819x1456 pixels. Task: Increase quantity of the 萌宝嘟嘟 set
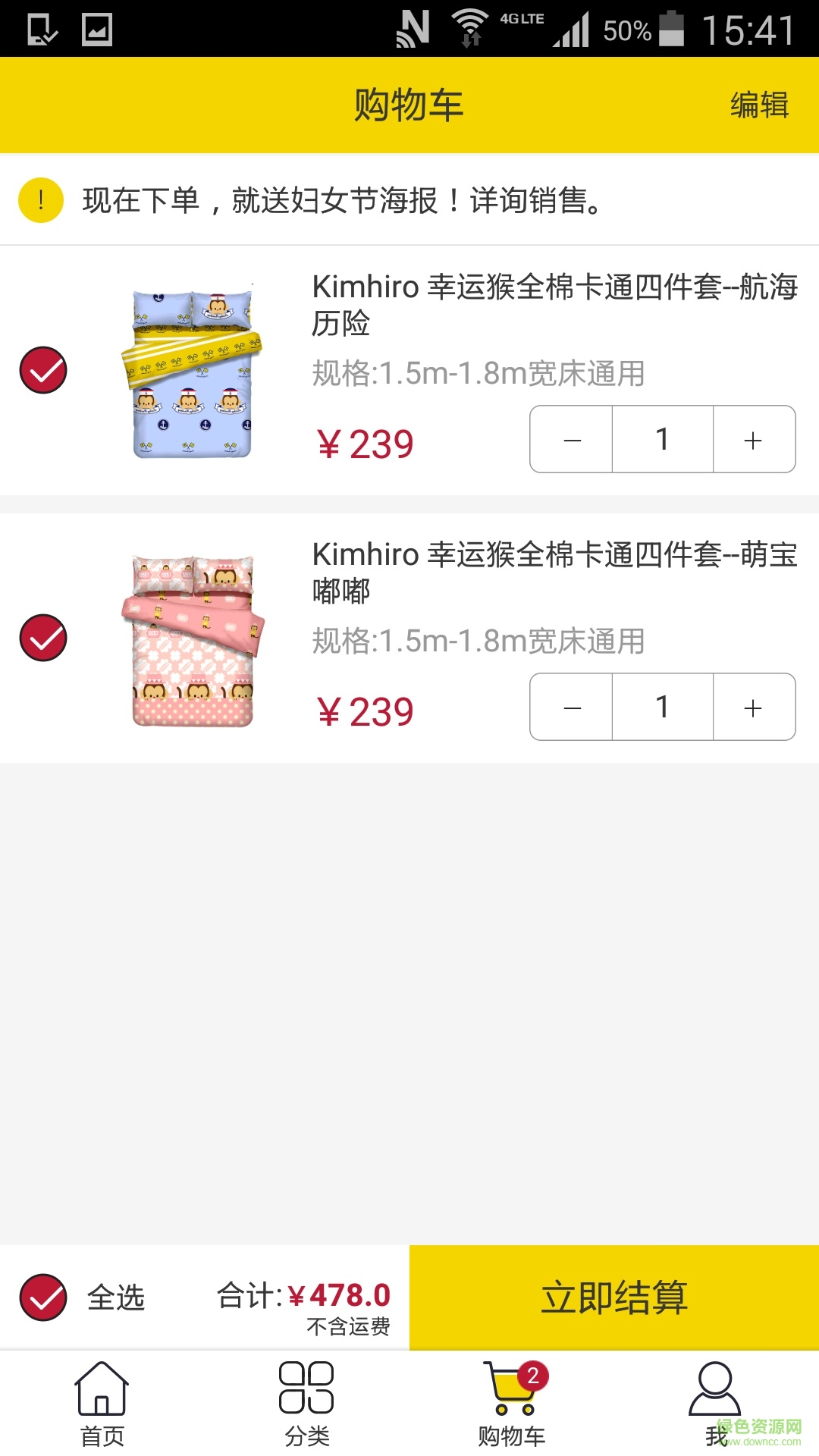[753, 707]
